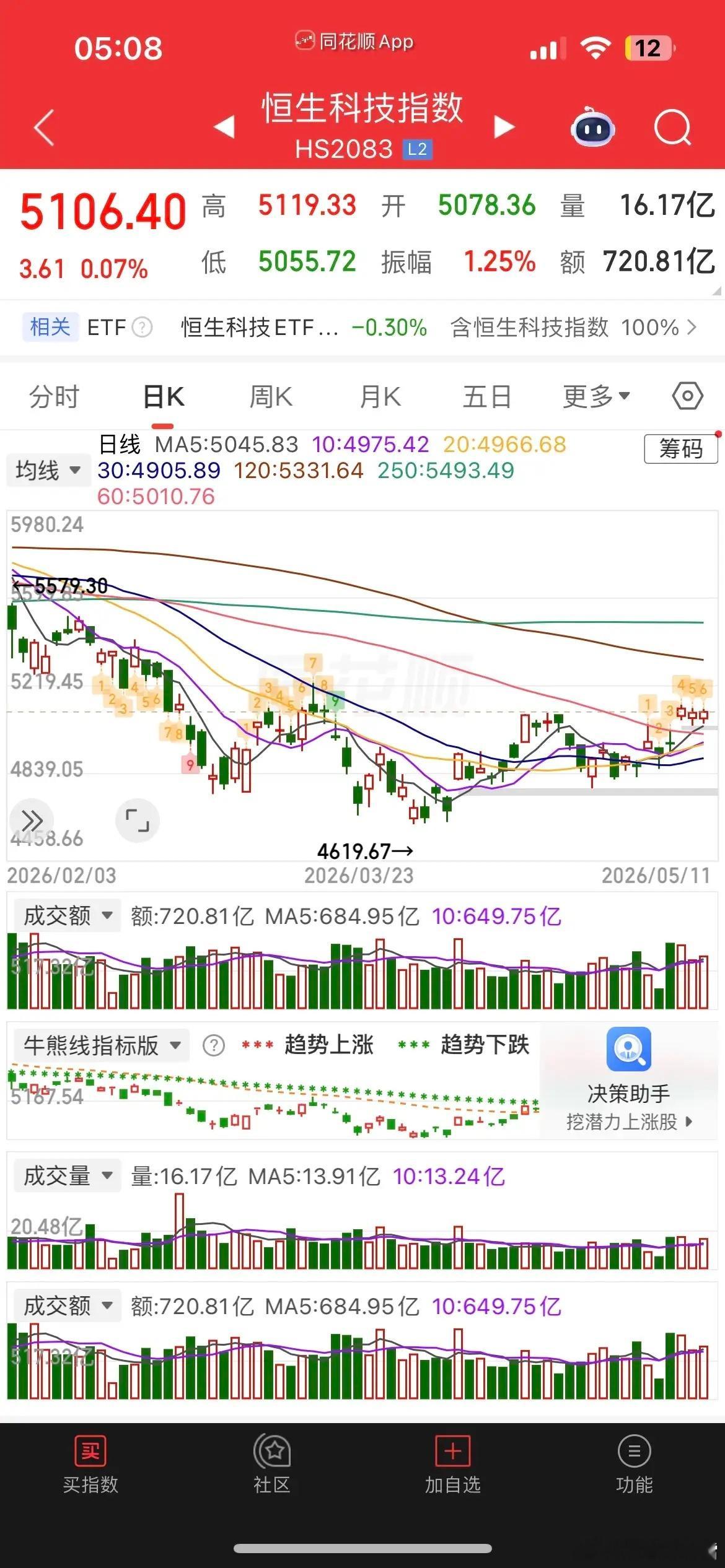Viewport: 725px width, 1568px height.
Task: Switch to the previous index with left triangle
Action: [224, 126]
